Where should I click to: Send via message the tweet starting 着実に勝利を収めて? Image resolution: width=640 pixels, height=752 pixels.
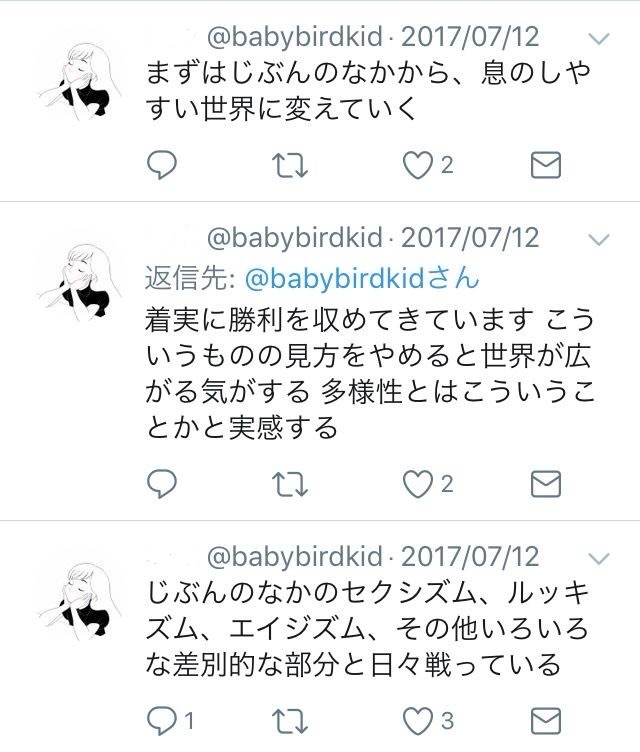545,485
